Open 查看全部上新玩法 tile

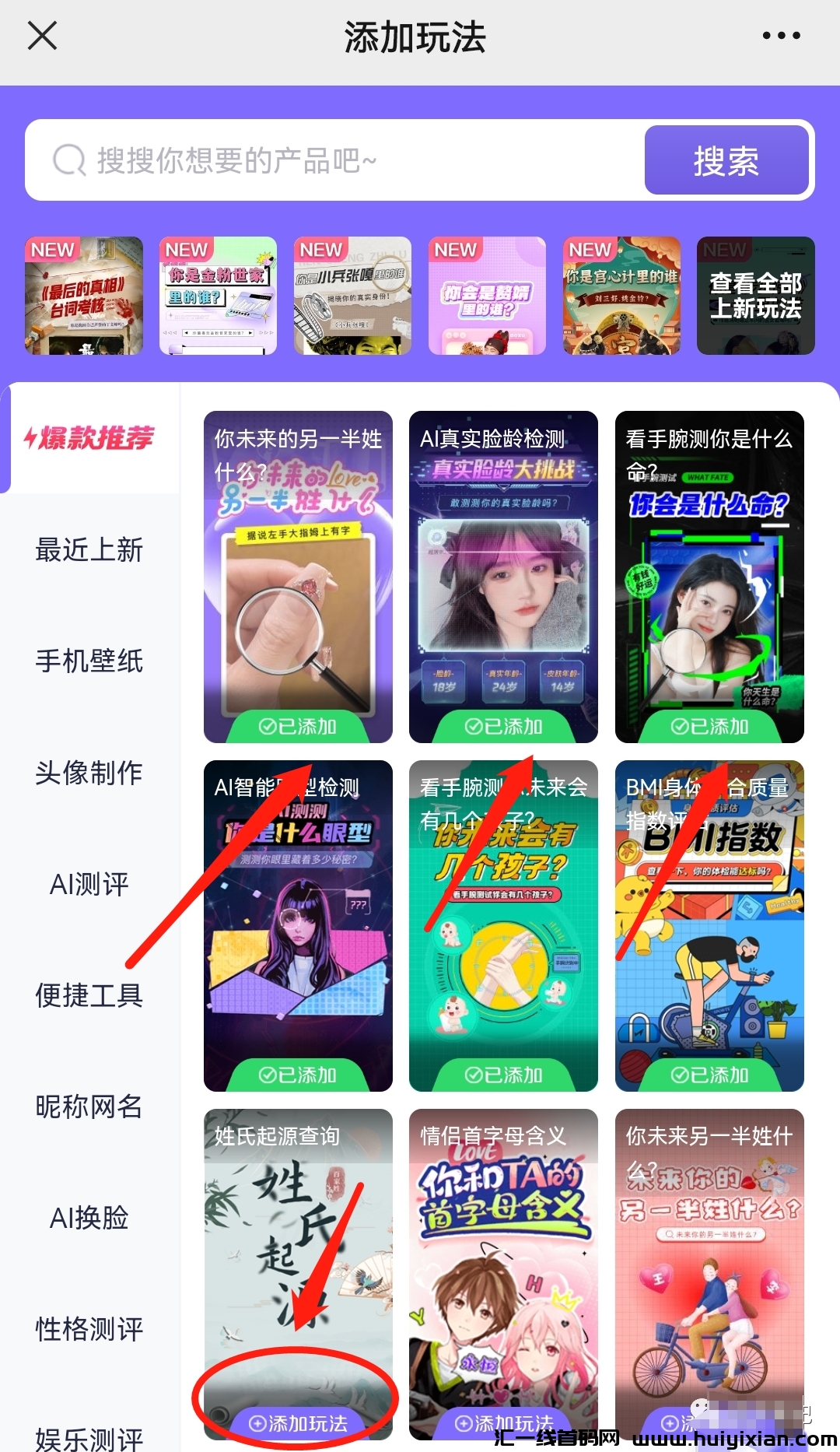[755, 296]
